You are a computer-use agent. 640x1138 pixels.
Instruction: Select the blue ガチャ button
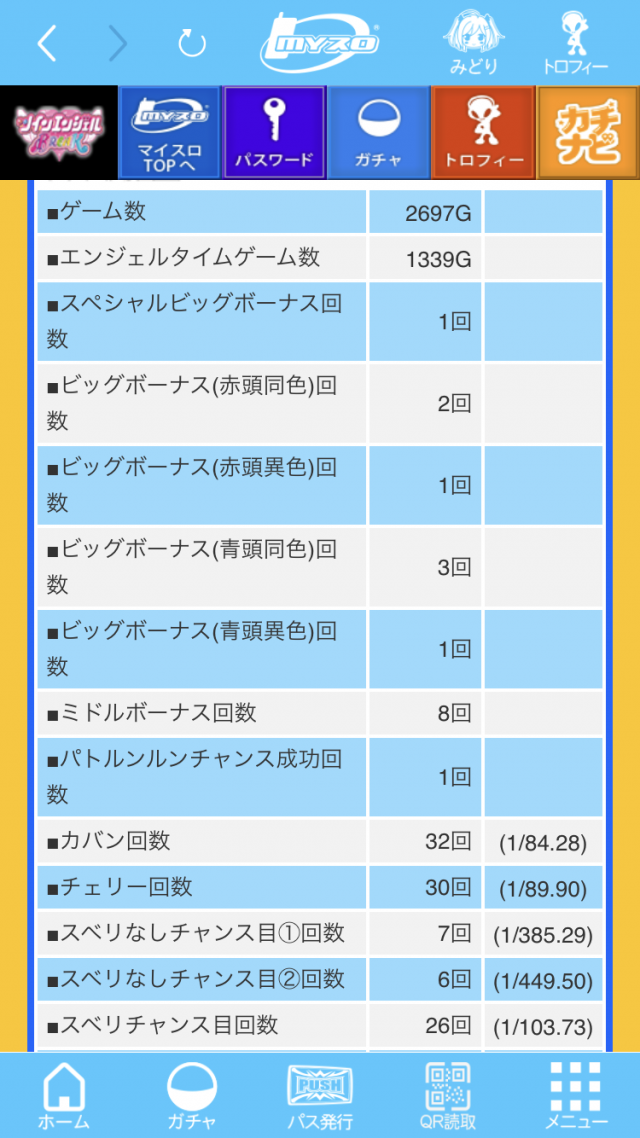pyautogui.click(x=378, y=132)
